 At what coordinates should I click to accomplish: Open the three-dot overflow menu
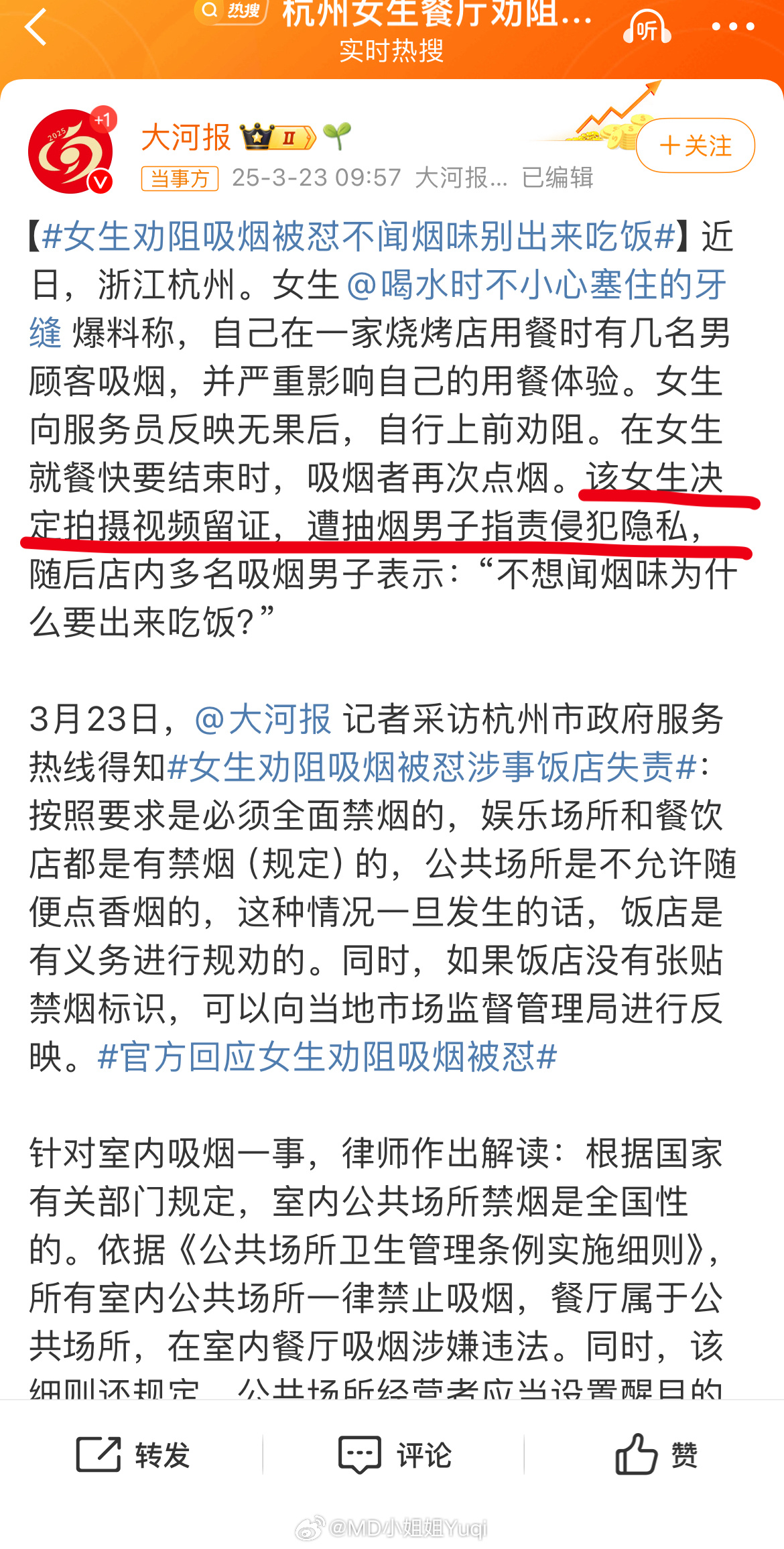[x=733, y=27]
